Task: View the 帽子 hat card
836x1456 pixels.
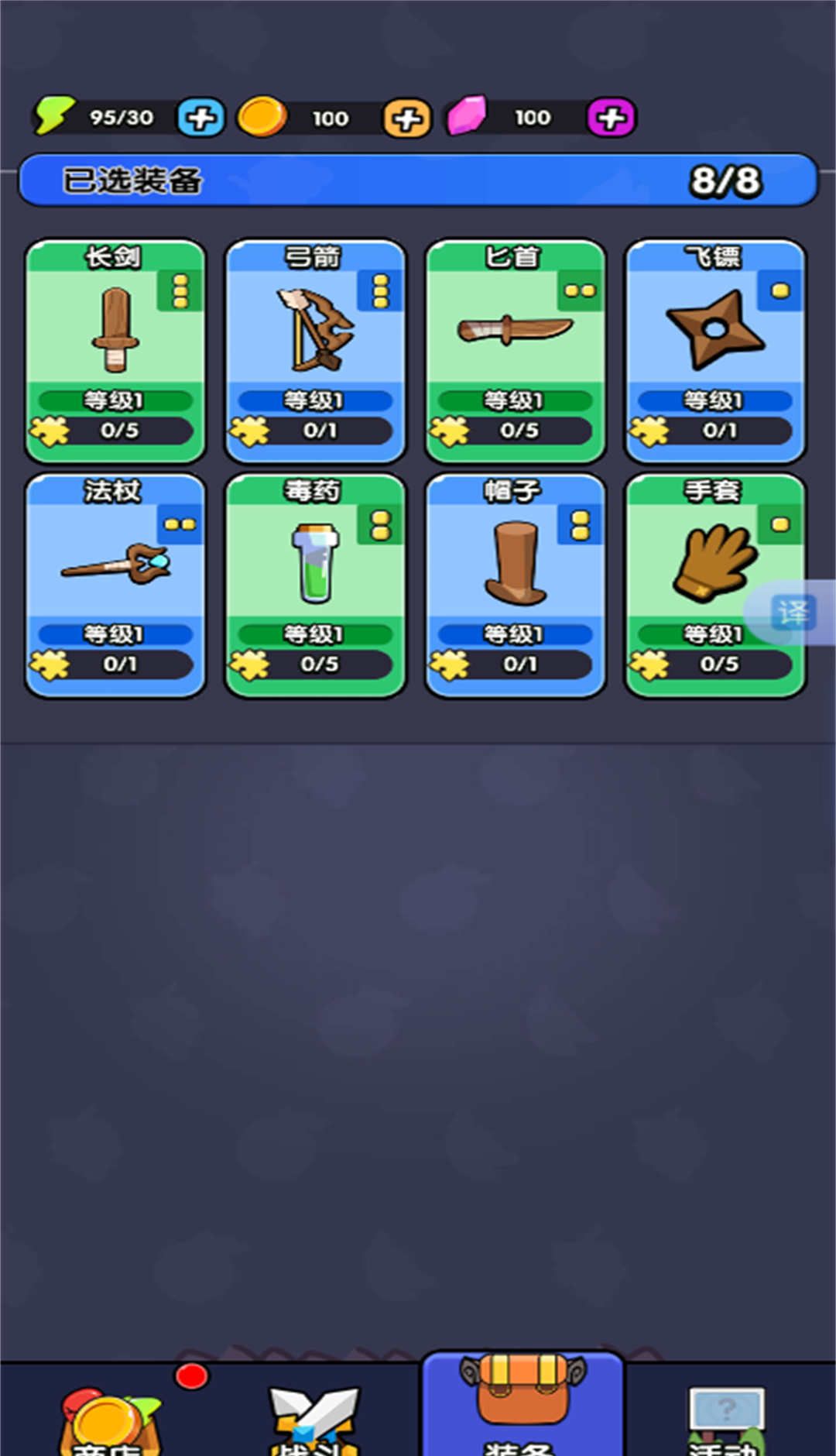Action: 515,585
